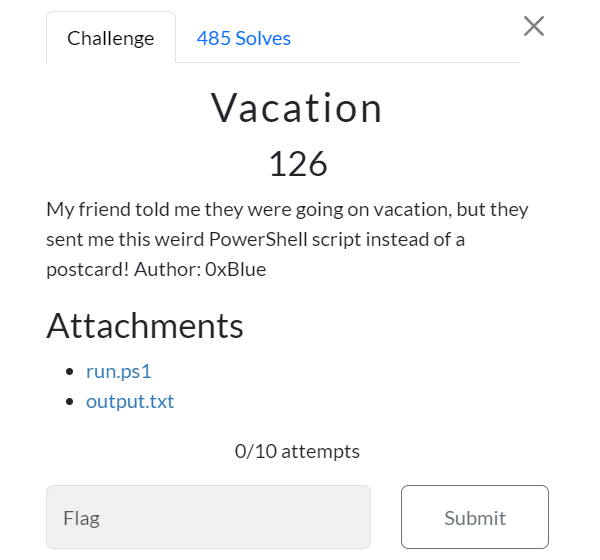This screenshot has height=560, width=600.
Task: Download the run.ps1 attachment
Action: [x=118, y=371]
